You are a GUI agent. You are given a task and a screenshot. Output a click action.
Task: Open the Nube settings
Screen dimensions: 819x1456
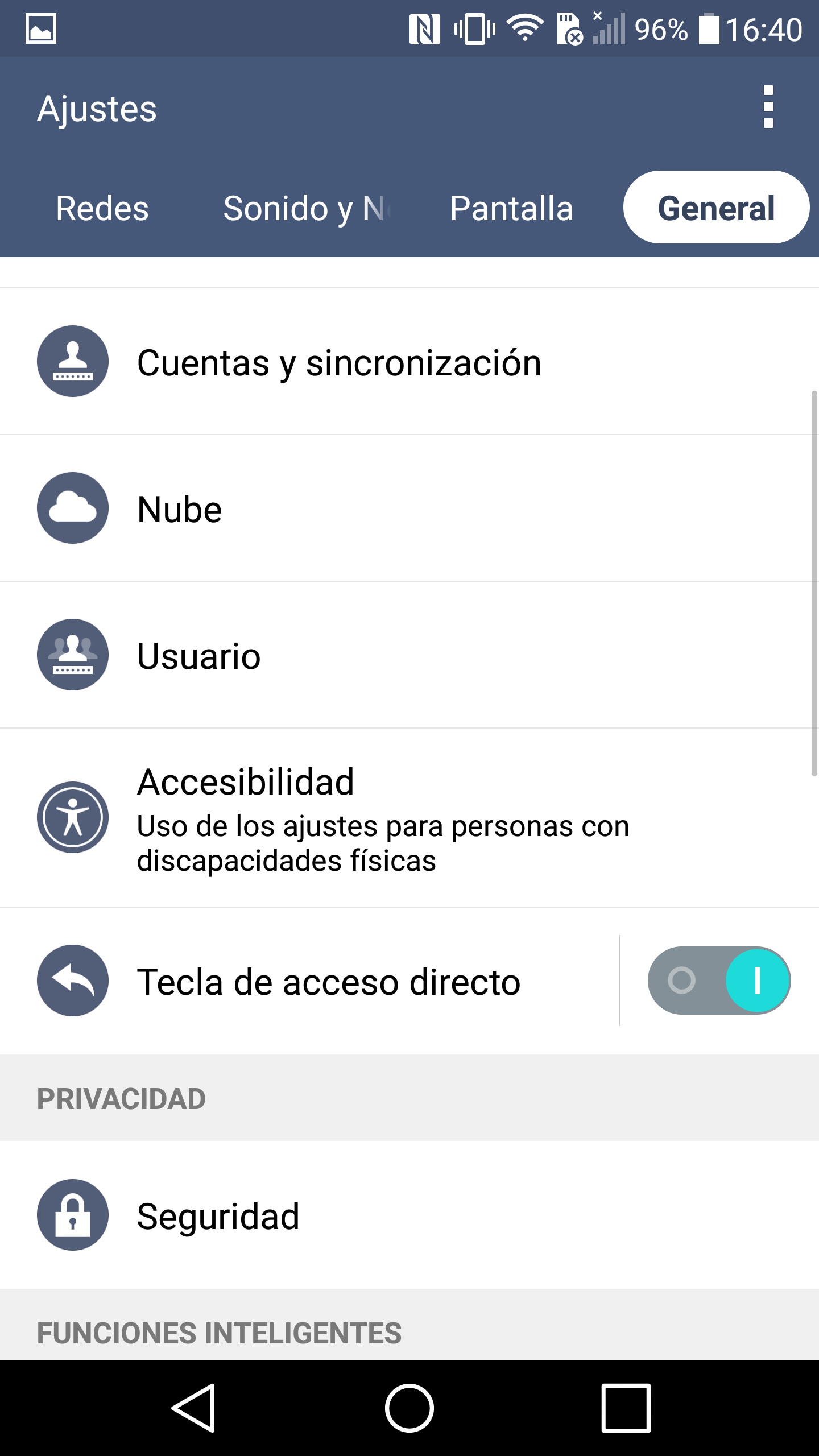tap(180, 508)
